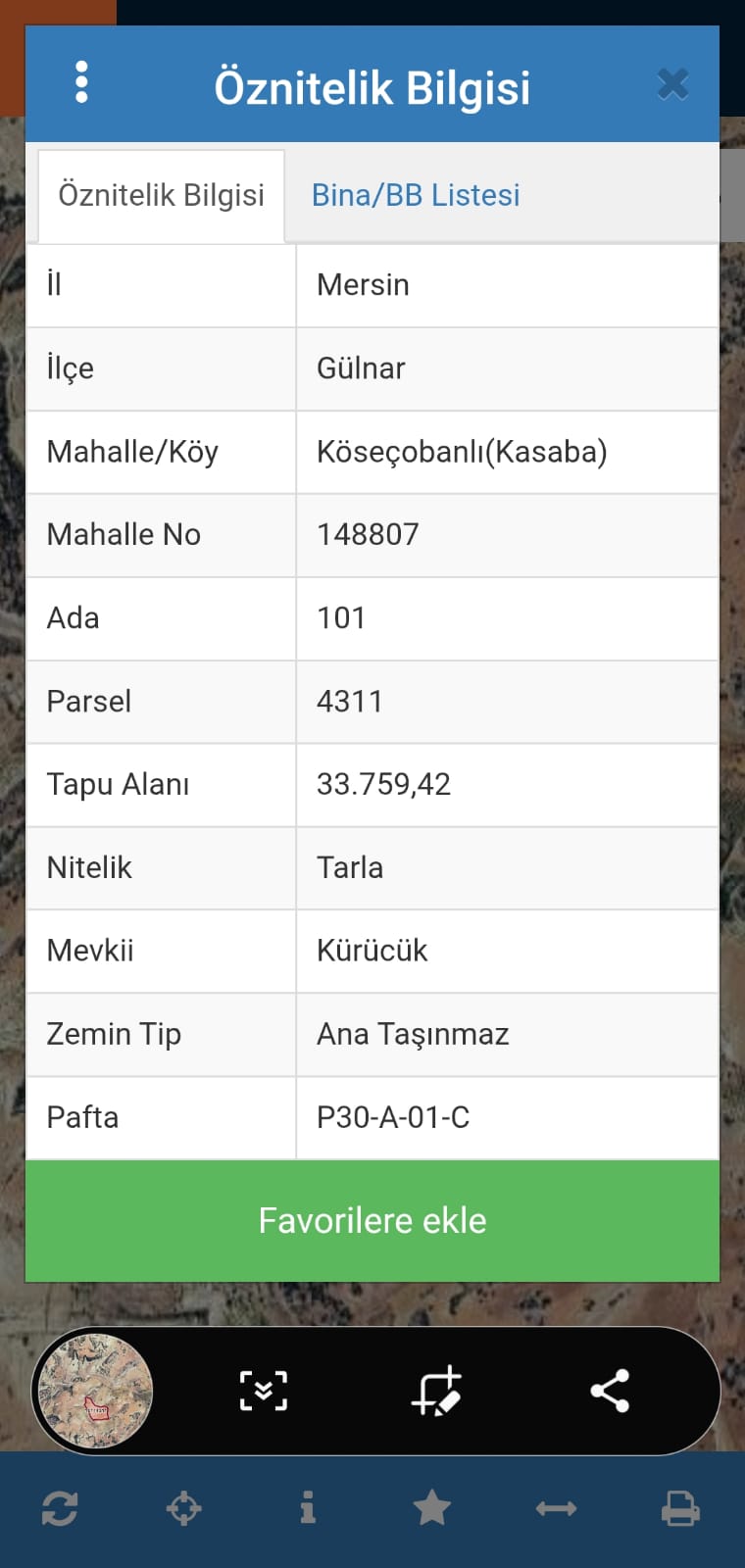Tap the Favorilere ekle button
The height and width of the screenshot is (1568, 745).
[x=372, y=1220]
